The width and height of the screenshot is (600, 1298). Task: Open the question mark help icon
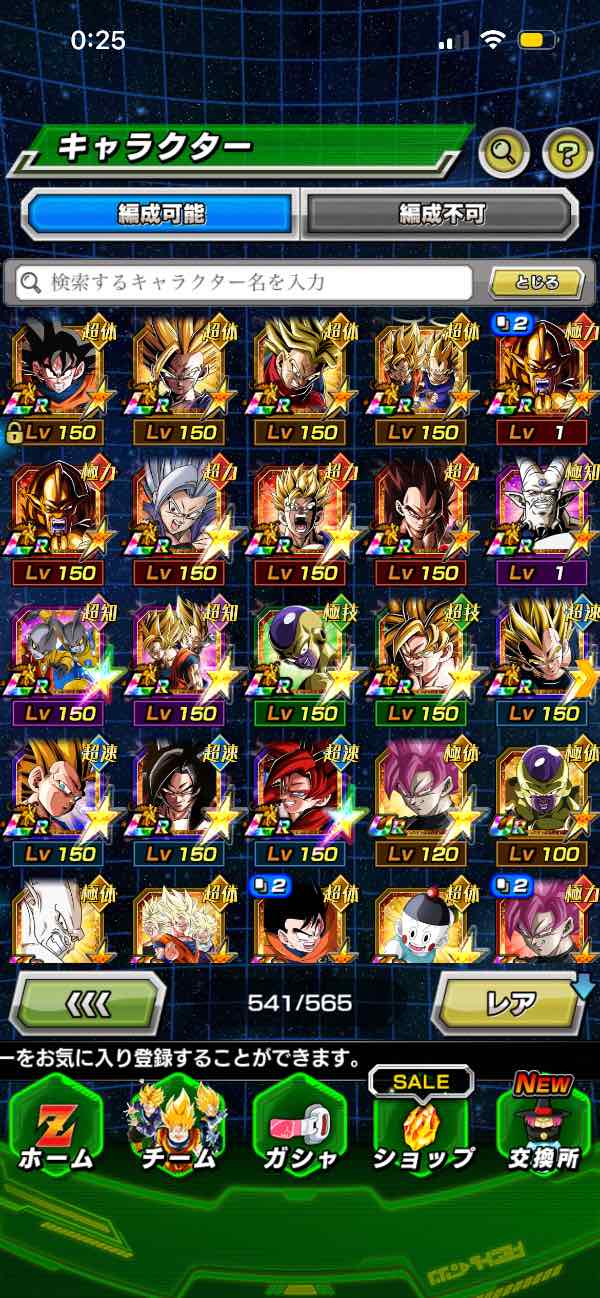coord(567,153)
